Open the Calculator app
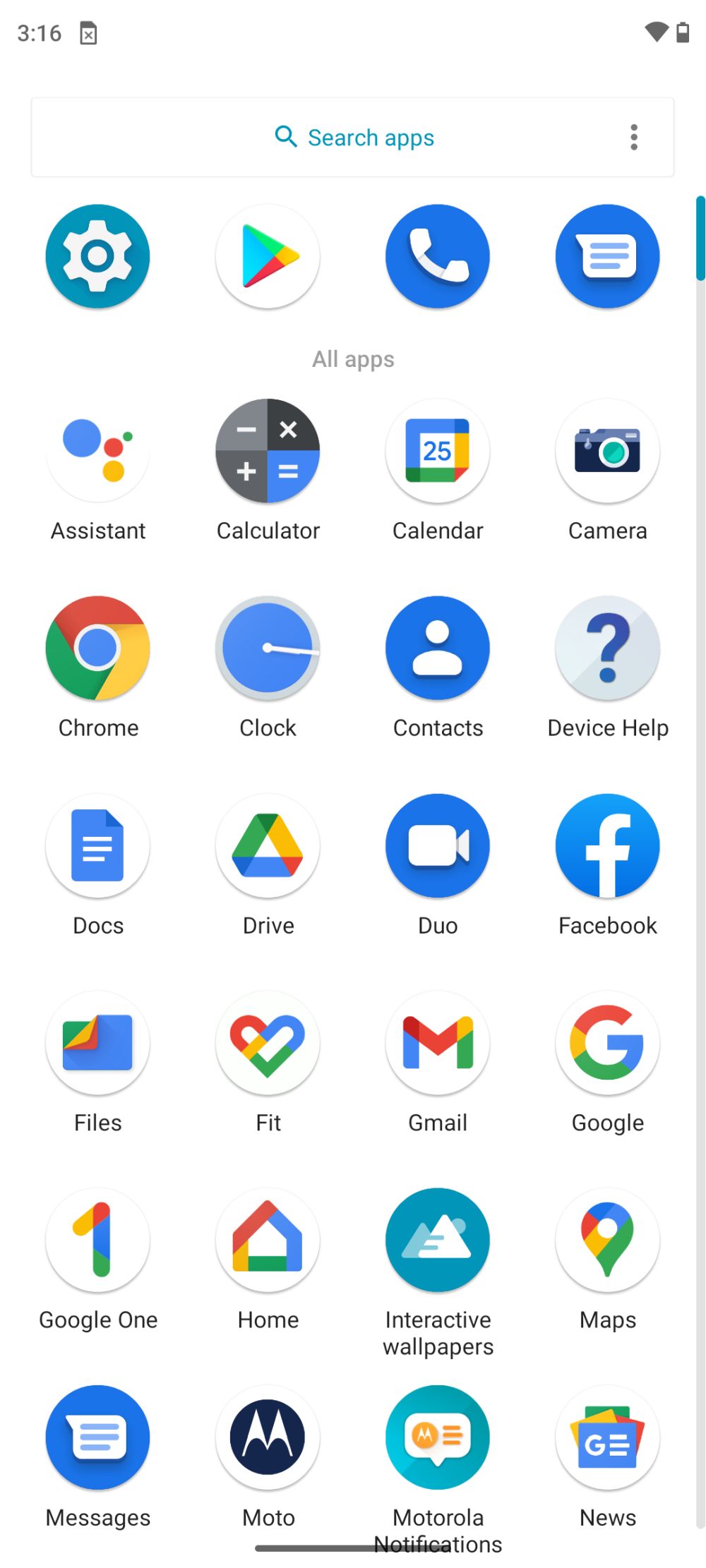706x1568 pixels. click(x=268, y=451)
